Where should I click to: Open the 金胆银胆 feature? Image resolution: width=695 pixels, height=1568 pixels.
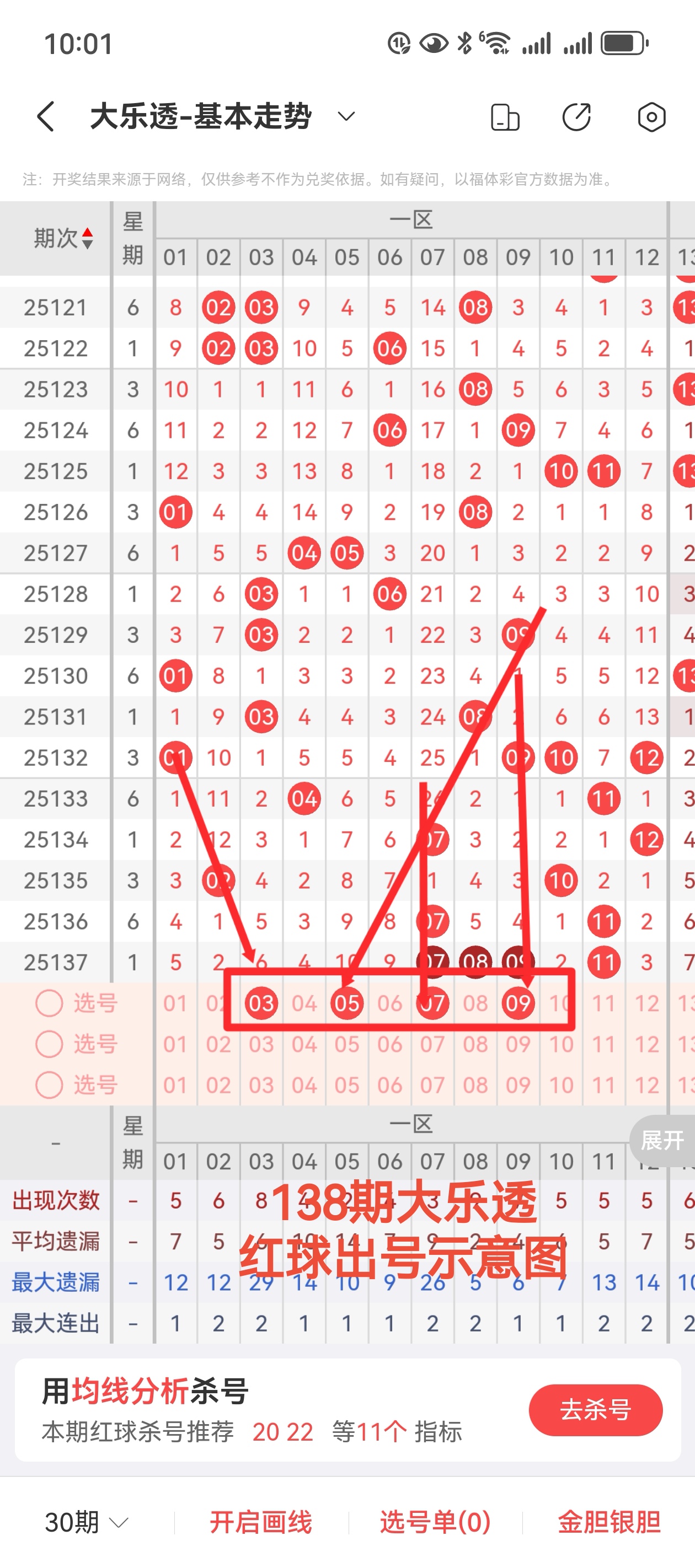609,1522
